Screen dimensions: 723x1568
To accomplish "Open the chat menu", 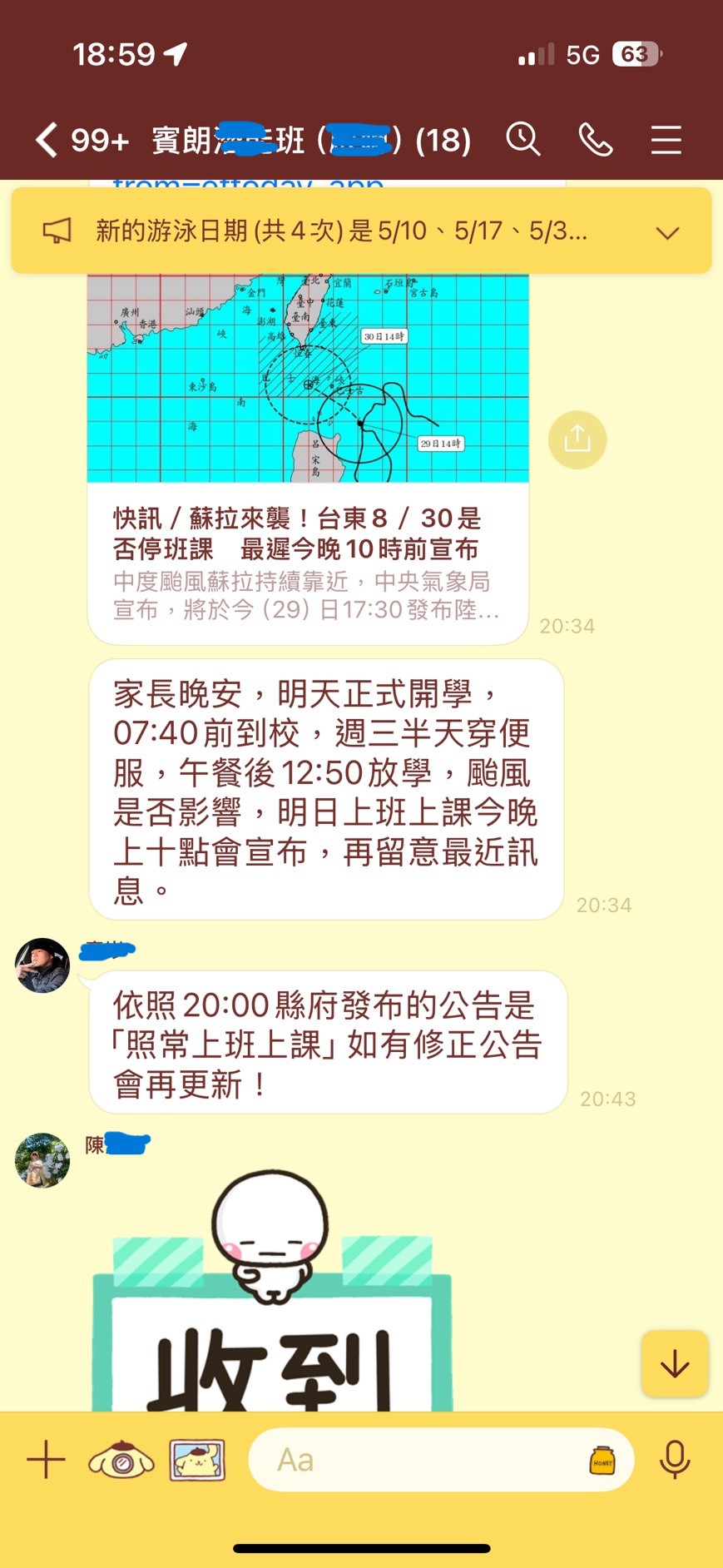I will tap(666, 139).
